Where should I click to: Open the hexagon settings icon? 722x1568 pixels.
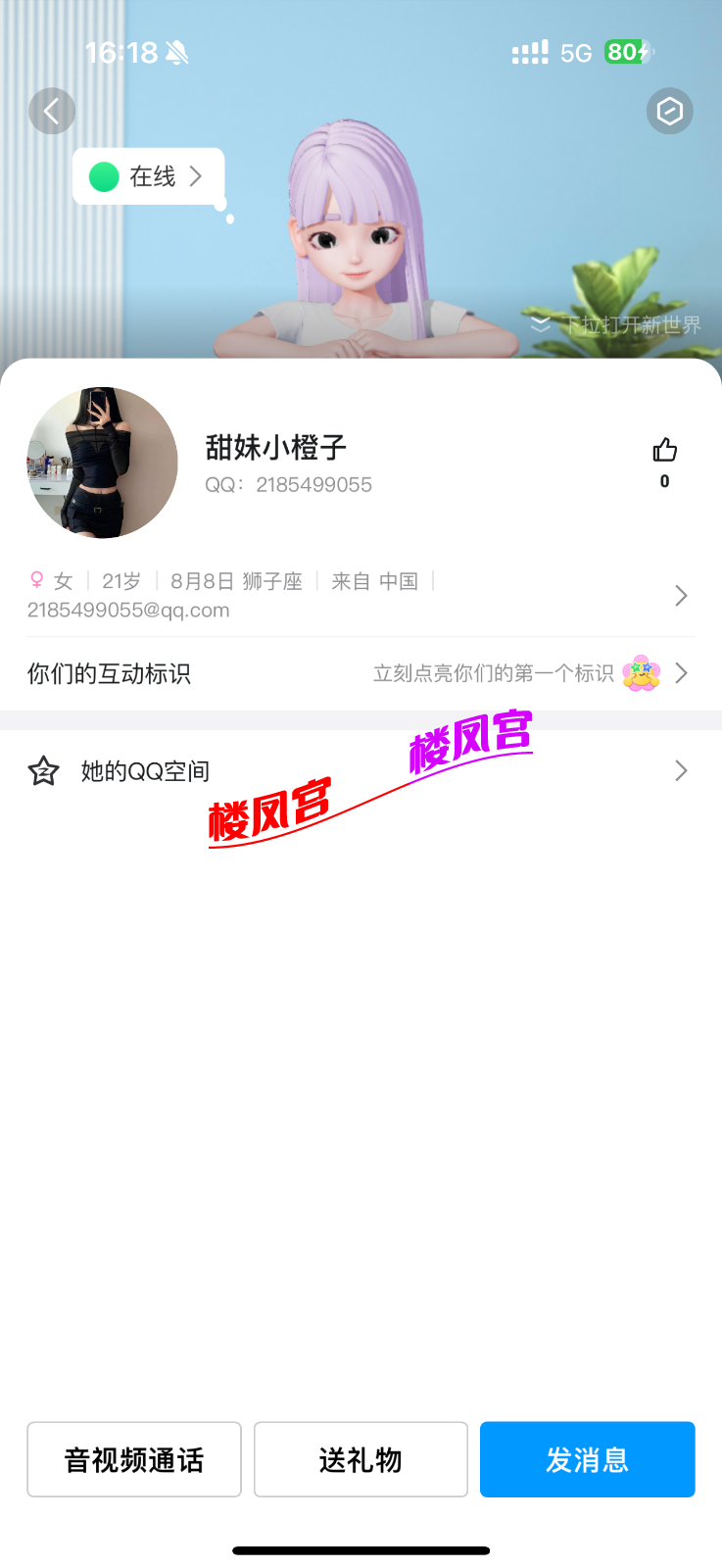click(x=670, y=111)
